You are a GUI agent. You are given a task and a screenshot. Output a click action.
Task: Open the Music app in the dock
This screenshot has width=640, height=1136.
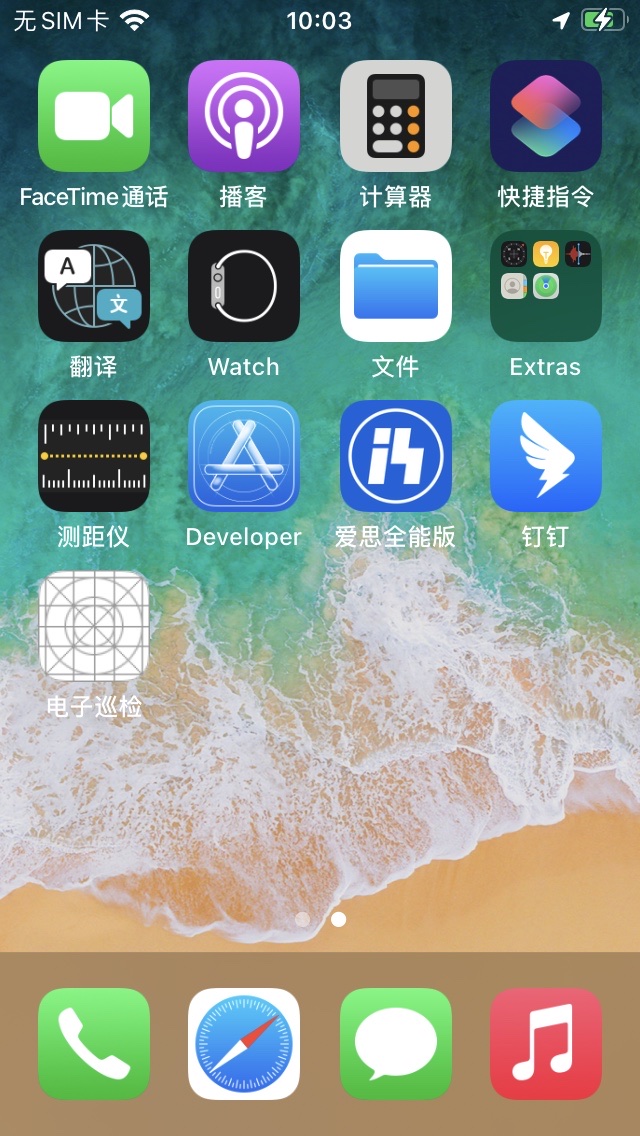[x=546, y=1044]
